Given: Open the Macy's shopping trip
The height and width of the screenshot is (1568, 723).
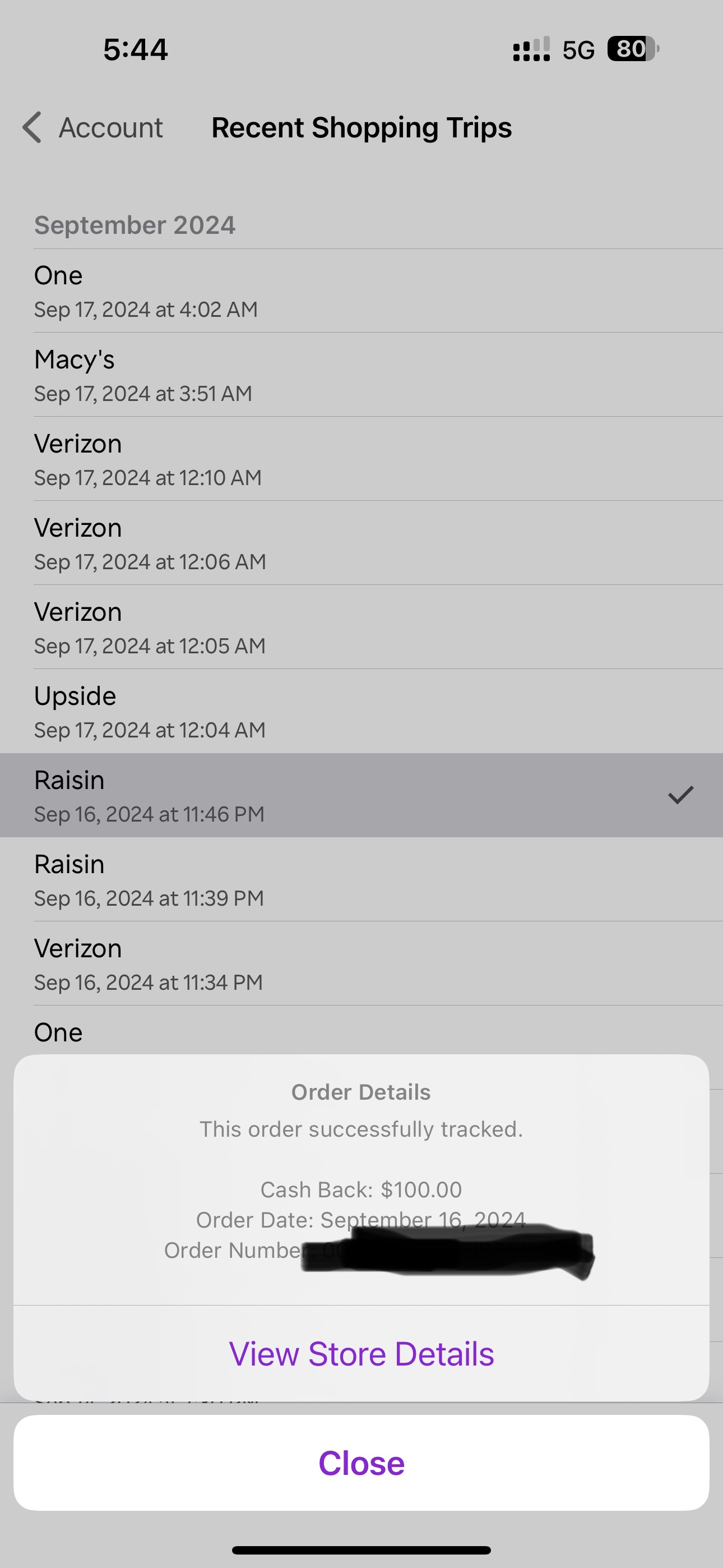Looking at the screenshot, I should [361, 375].
